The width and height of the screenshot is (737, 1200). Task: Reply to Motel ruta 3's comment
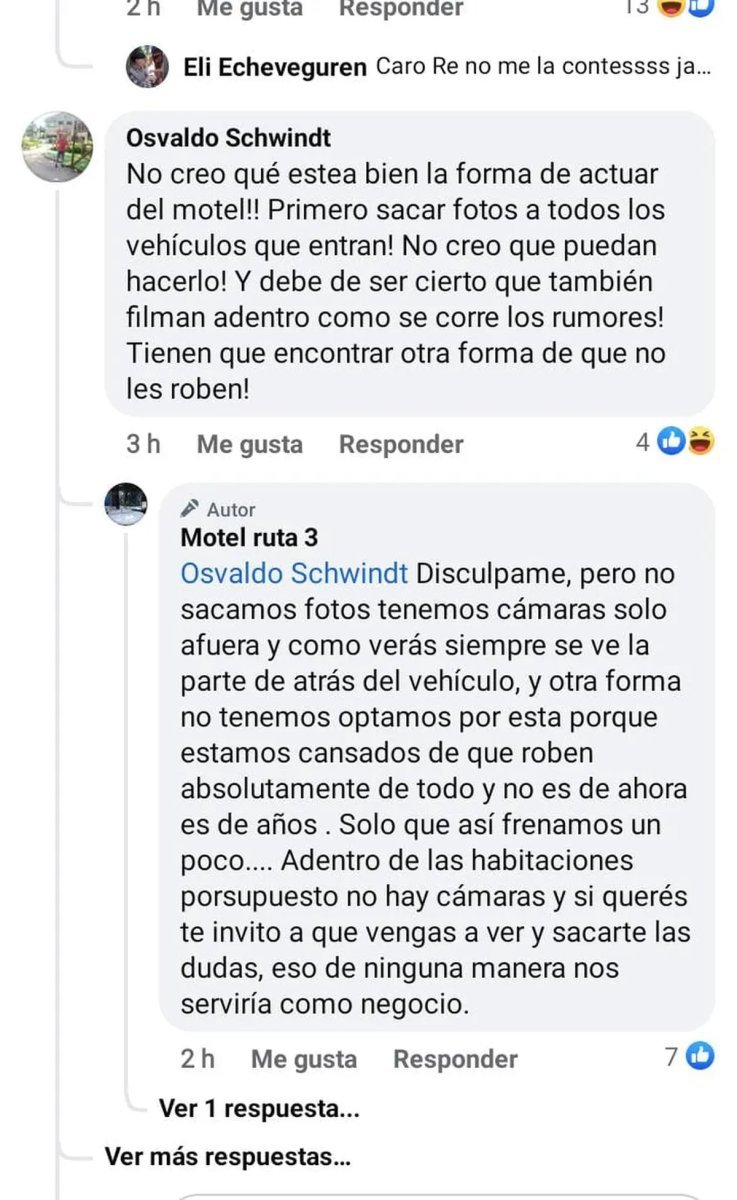[x=454, y=1058]
